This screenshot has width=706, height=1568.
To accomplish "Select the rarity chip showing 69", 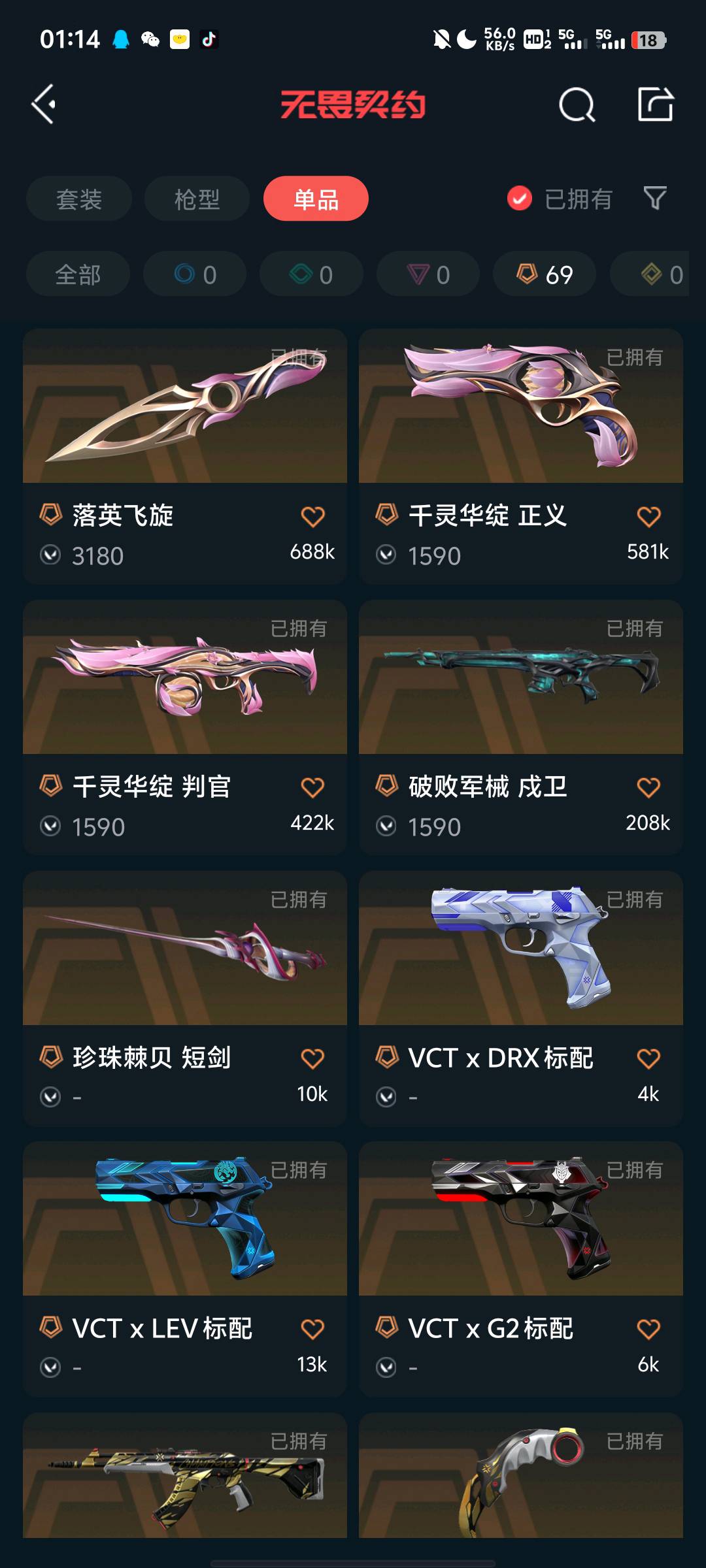I will point(545,274).
